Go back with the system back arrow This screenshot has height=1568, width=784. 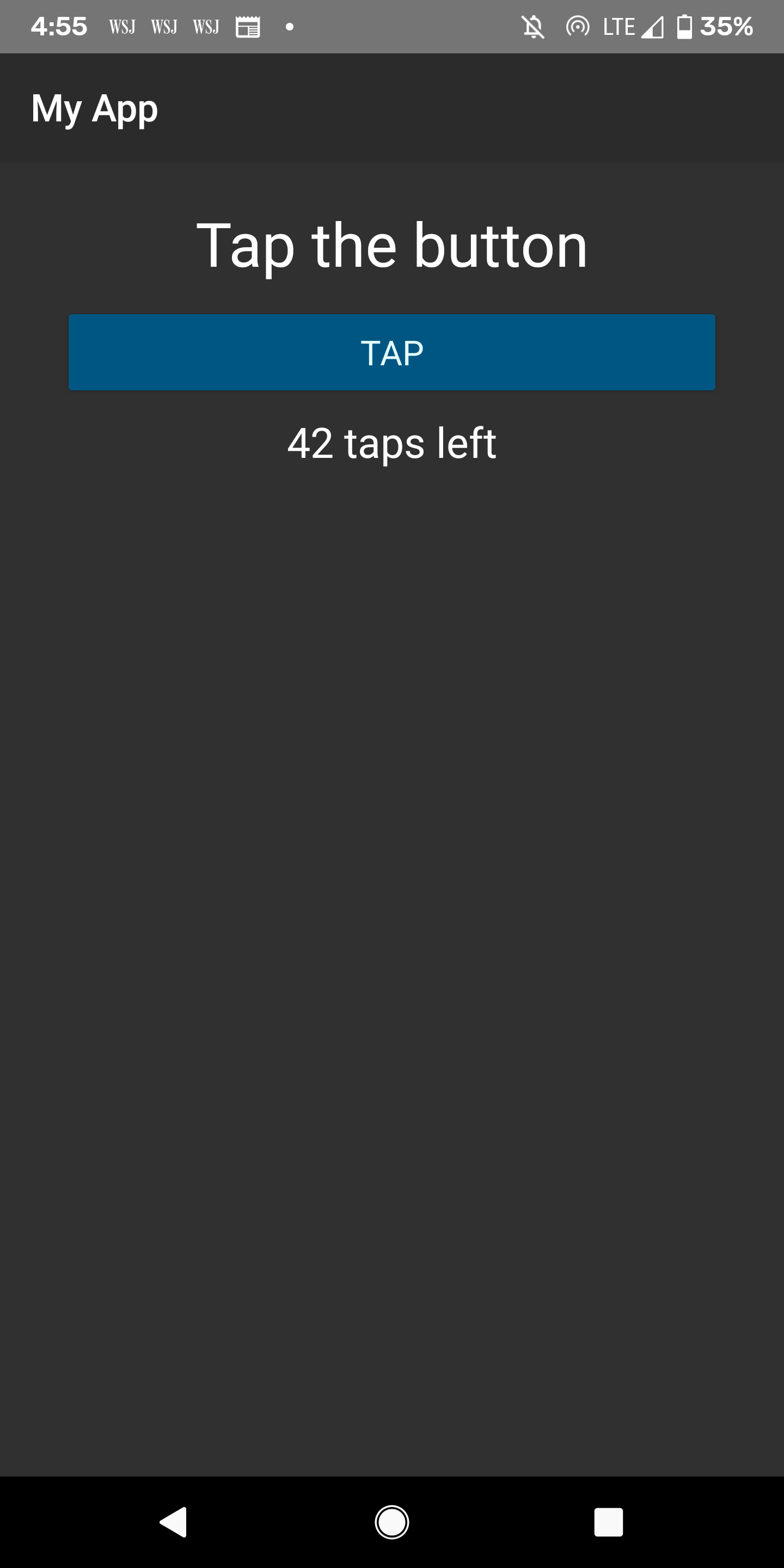[174, 1522]
